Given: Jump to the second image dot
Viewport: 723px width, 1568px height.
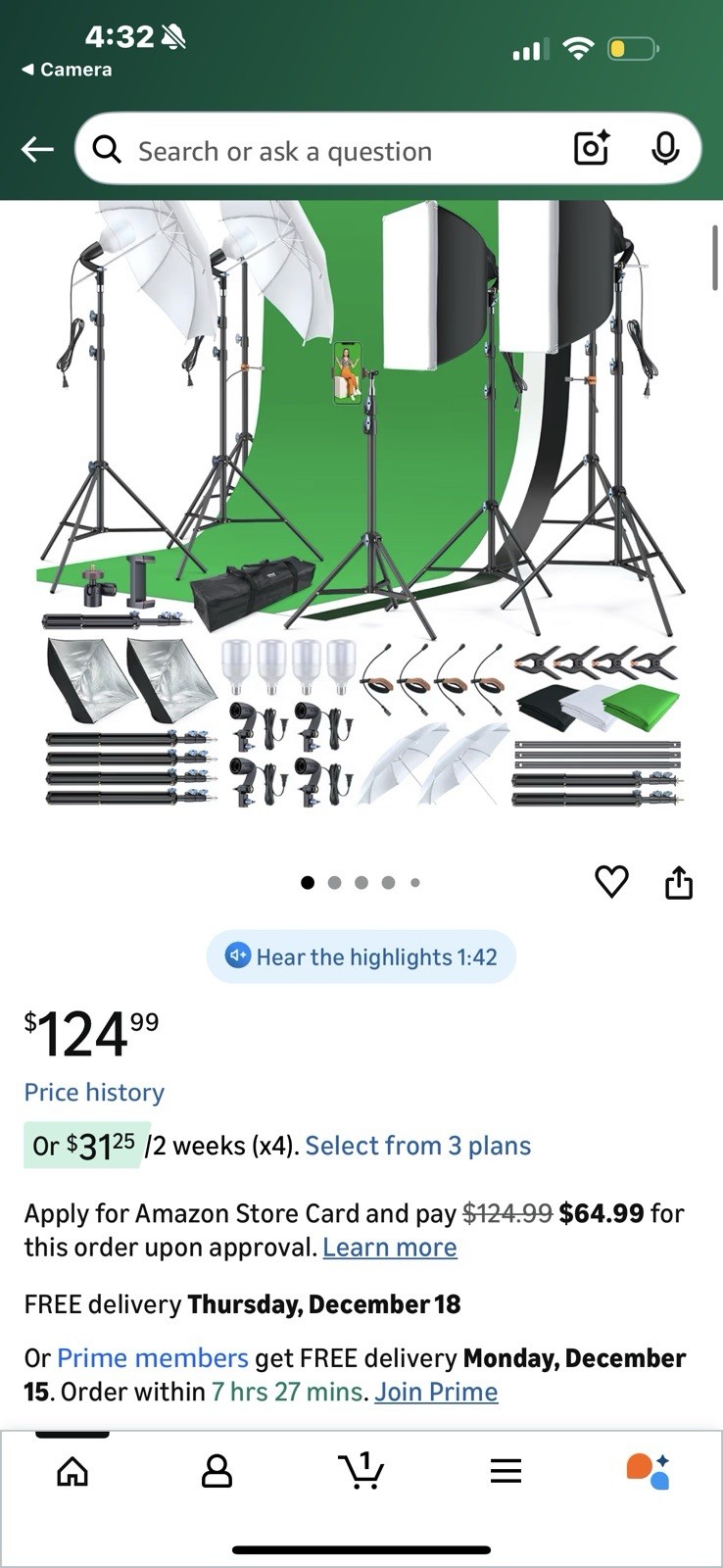Looking at the screenshot, I should point(335,882).
